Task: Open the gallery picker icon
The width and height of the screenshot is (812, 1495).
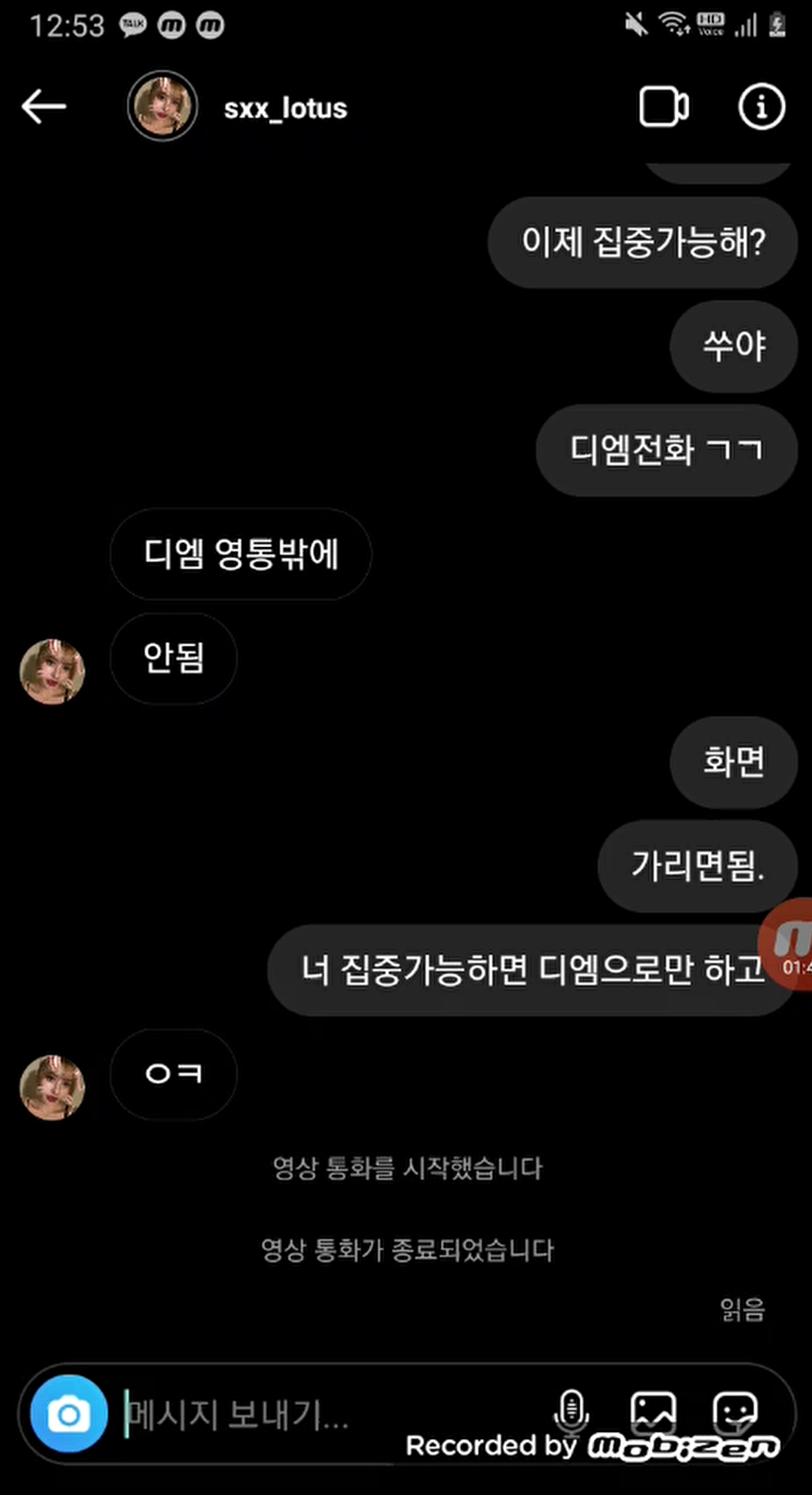Action: (653, 1413)
